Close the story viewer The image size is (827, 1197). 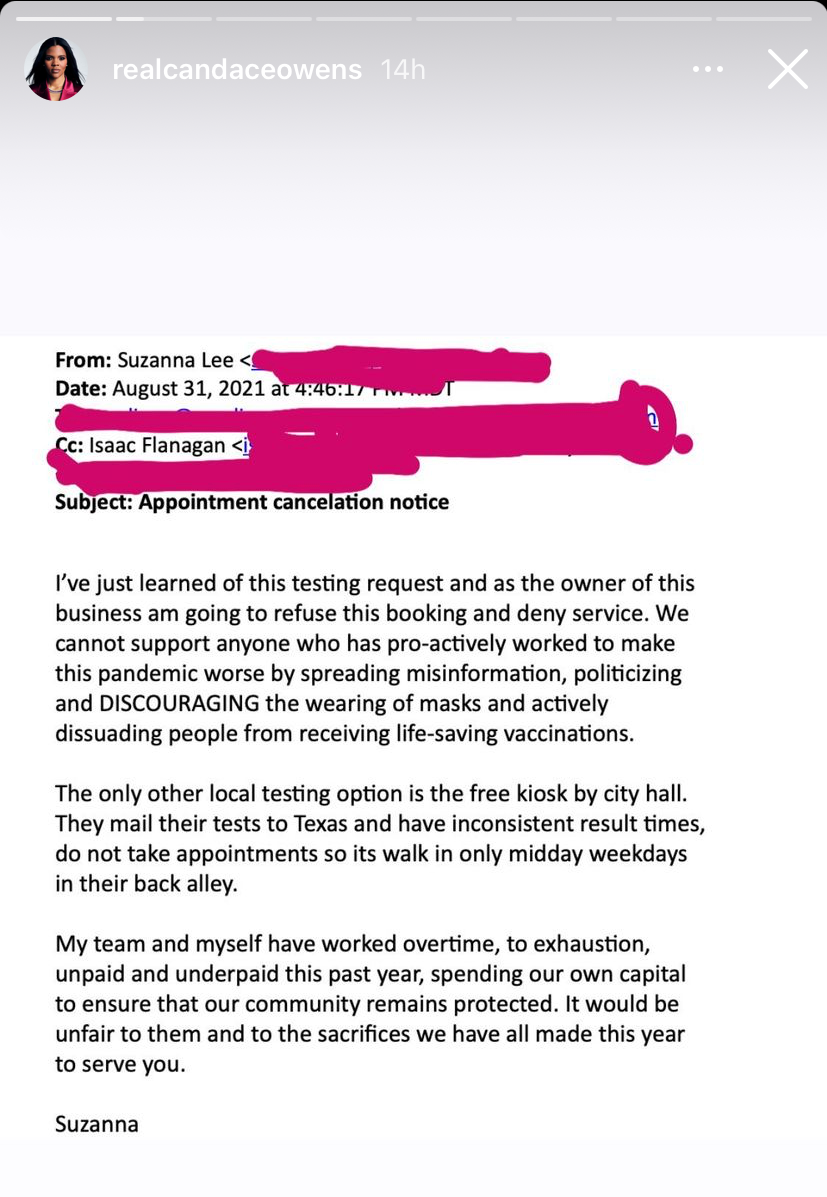pos(787,70)
